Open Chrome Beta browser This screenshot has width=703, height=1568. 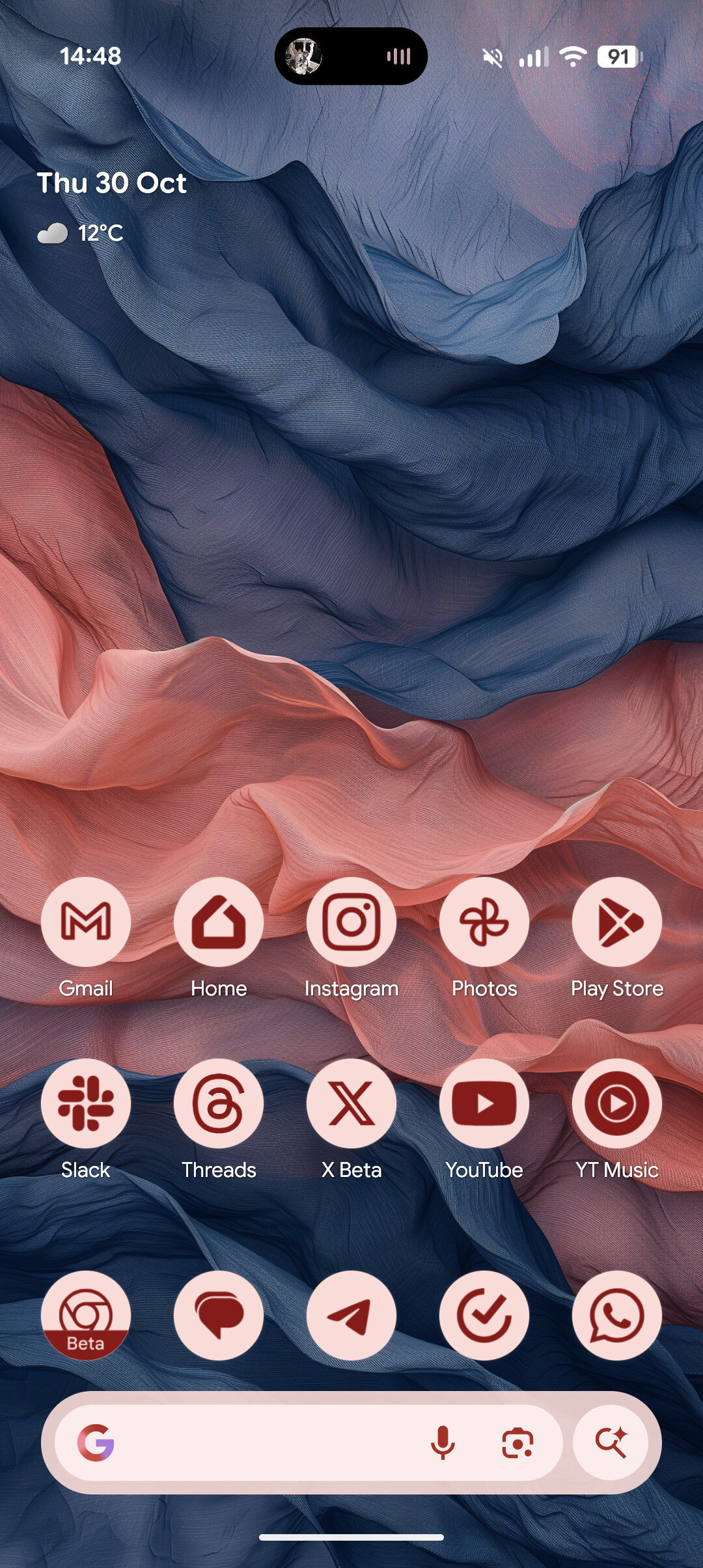tap(86, 1315)
